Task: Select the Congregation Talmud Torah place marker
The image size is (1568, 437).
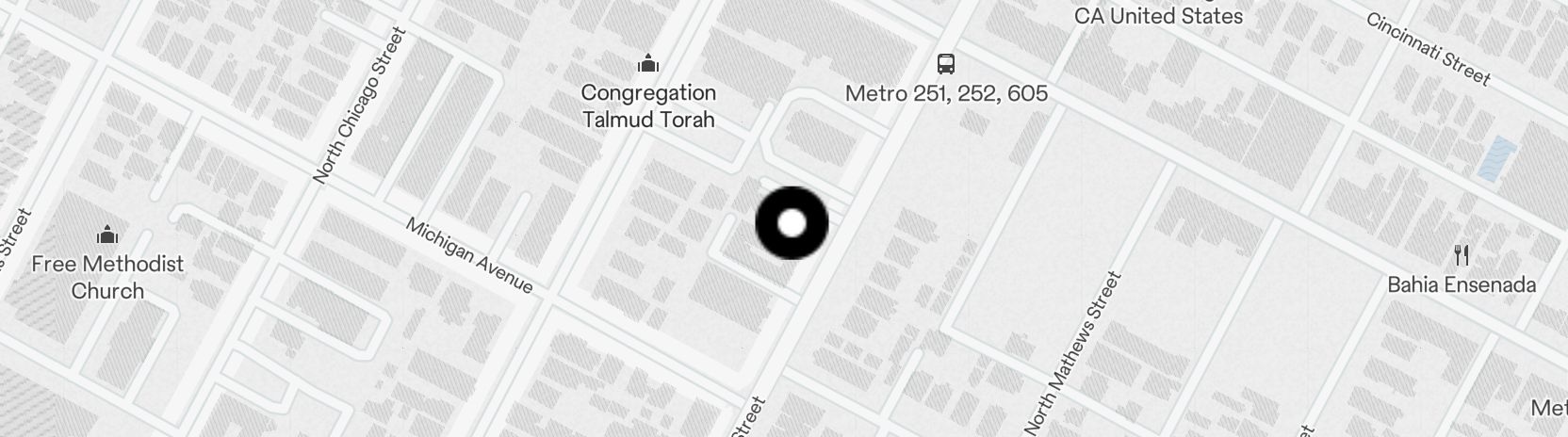Action: tap(647, 65)
